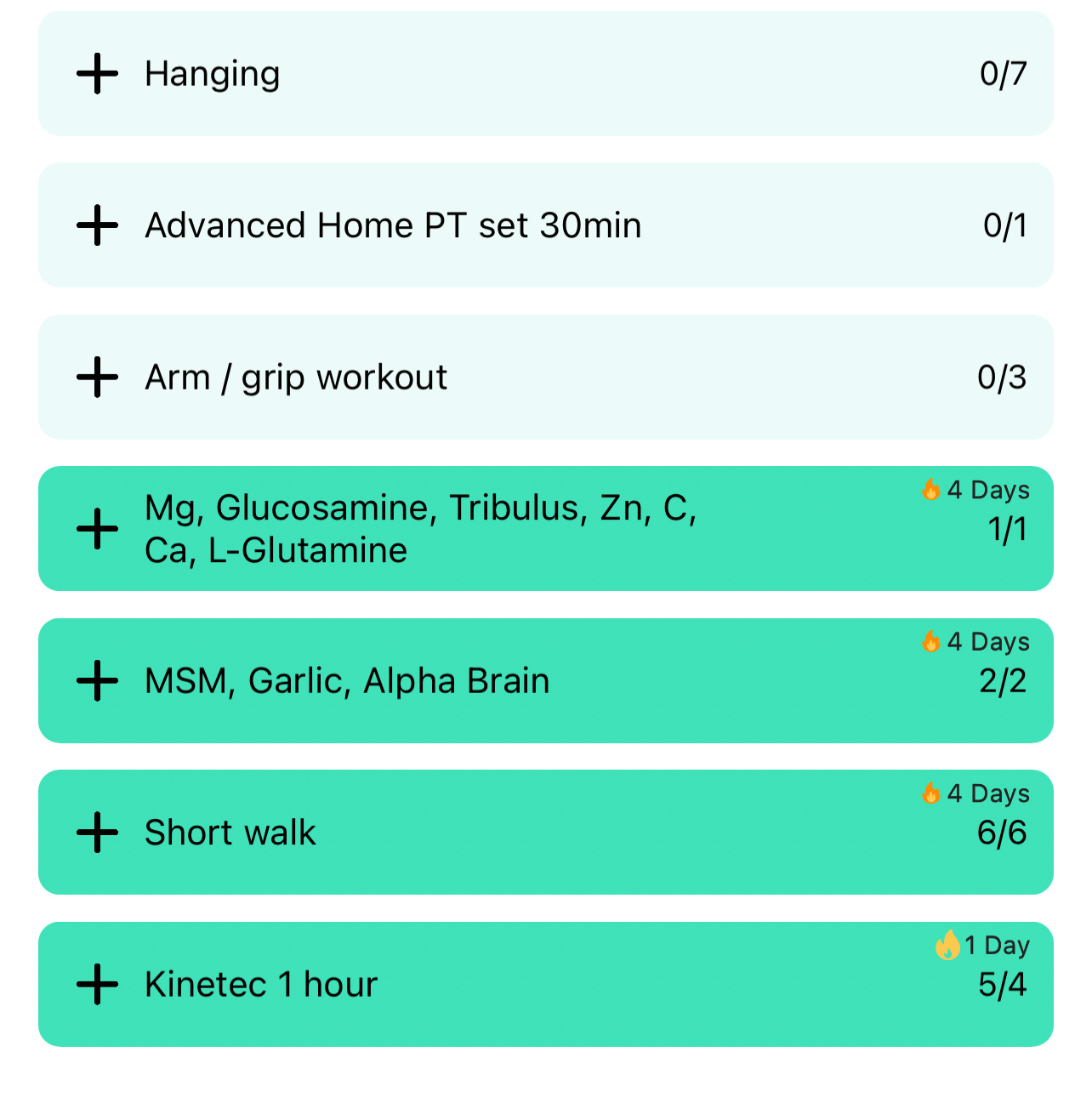The image size is (1092, 1103).
Task: Open the Kinetec 1 hour habit card
Action: [546, 984]
